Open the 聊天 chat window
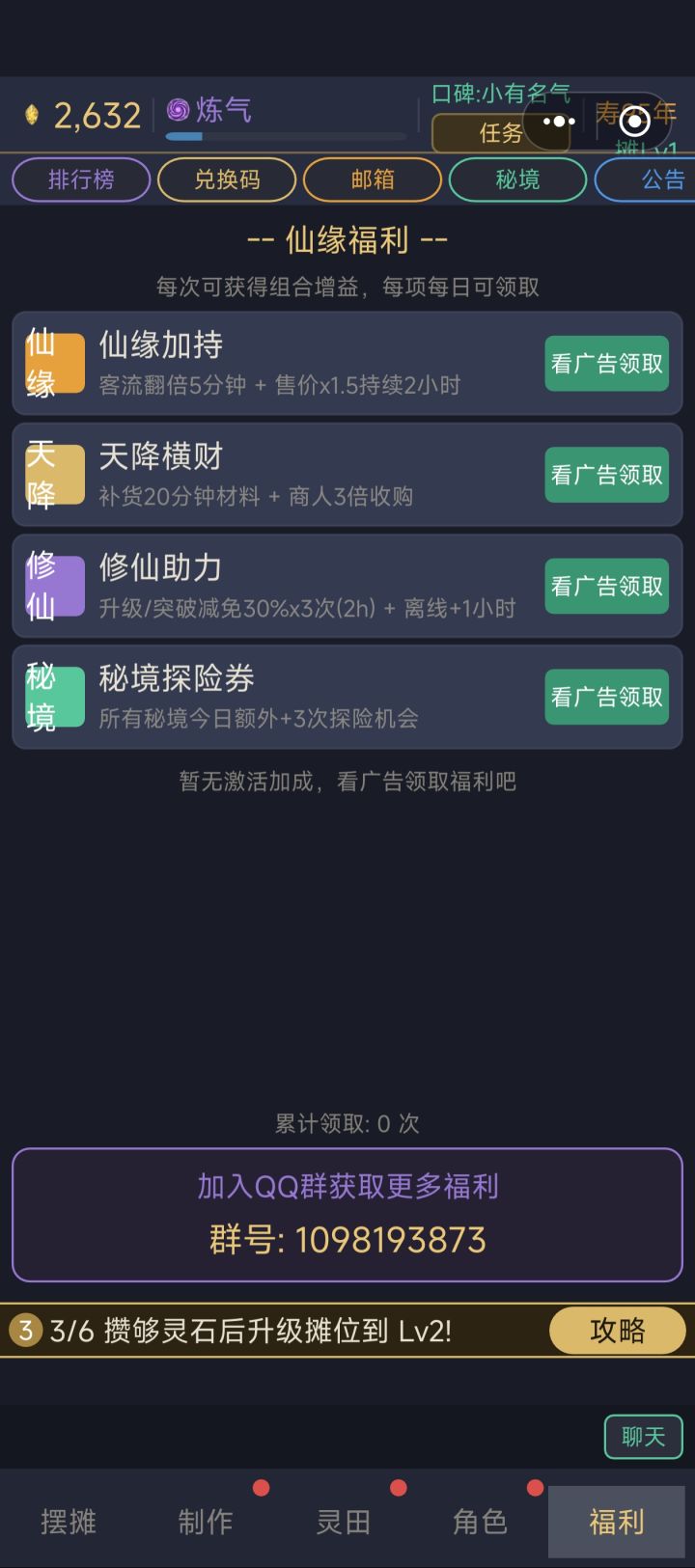 pyautogui.click(x=642, y=1437)
